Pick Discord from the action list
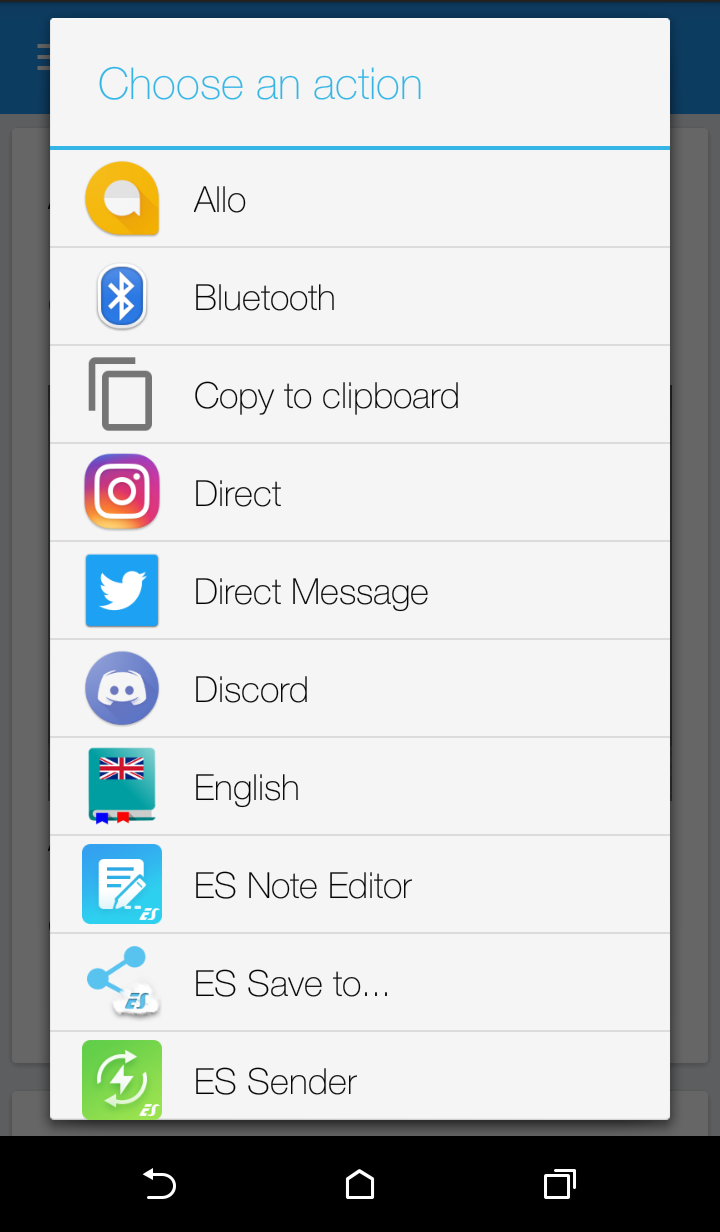Viewport: 720px width, 1232px height. click(x=360, y=689)
